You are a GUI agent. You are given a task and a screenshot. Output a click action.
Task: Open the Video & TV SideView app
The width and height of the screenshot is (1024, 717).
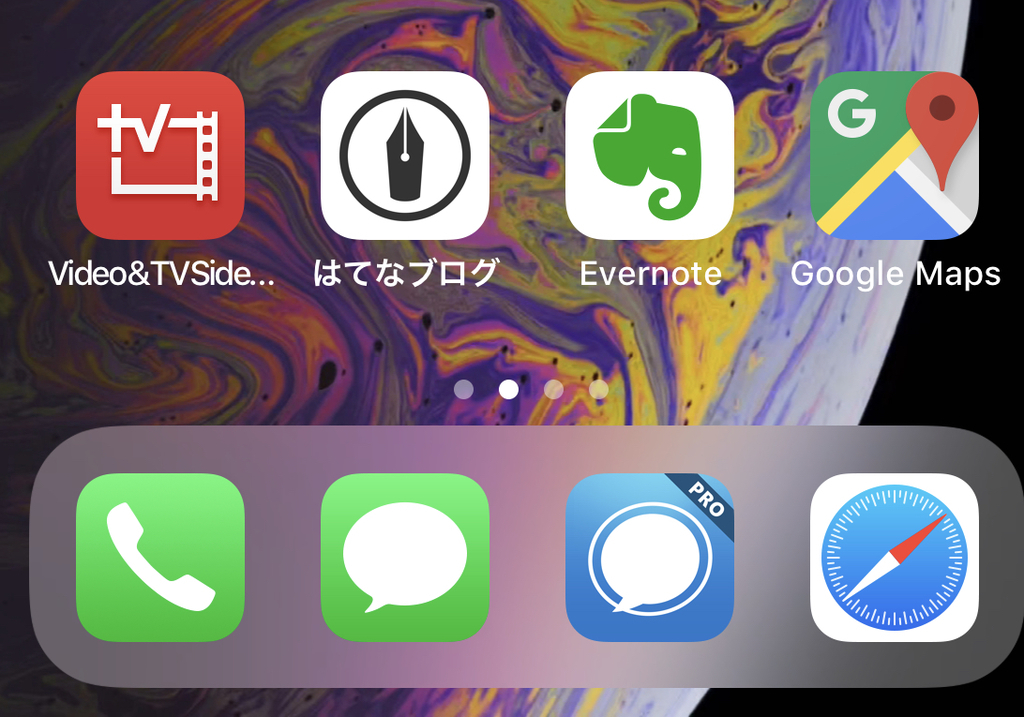tap(160, 155)
